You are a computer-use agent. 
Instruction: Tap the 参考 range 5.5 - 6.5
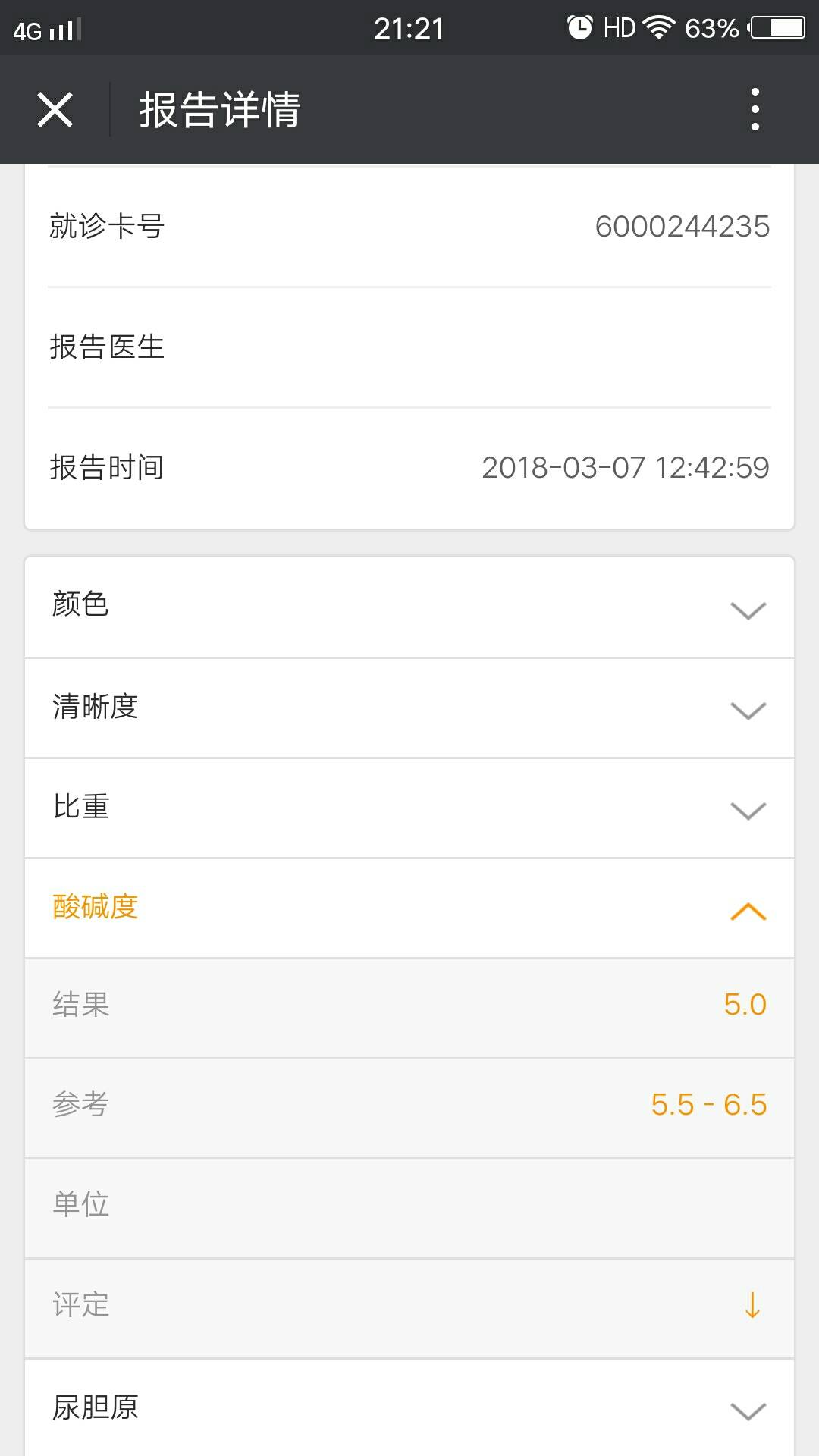tap(708, 1106)
